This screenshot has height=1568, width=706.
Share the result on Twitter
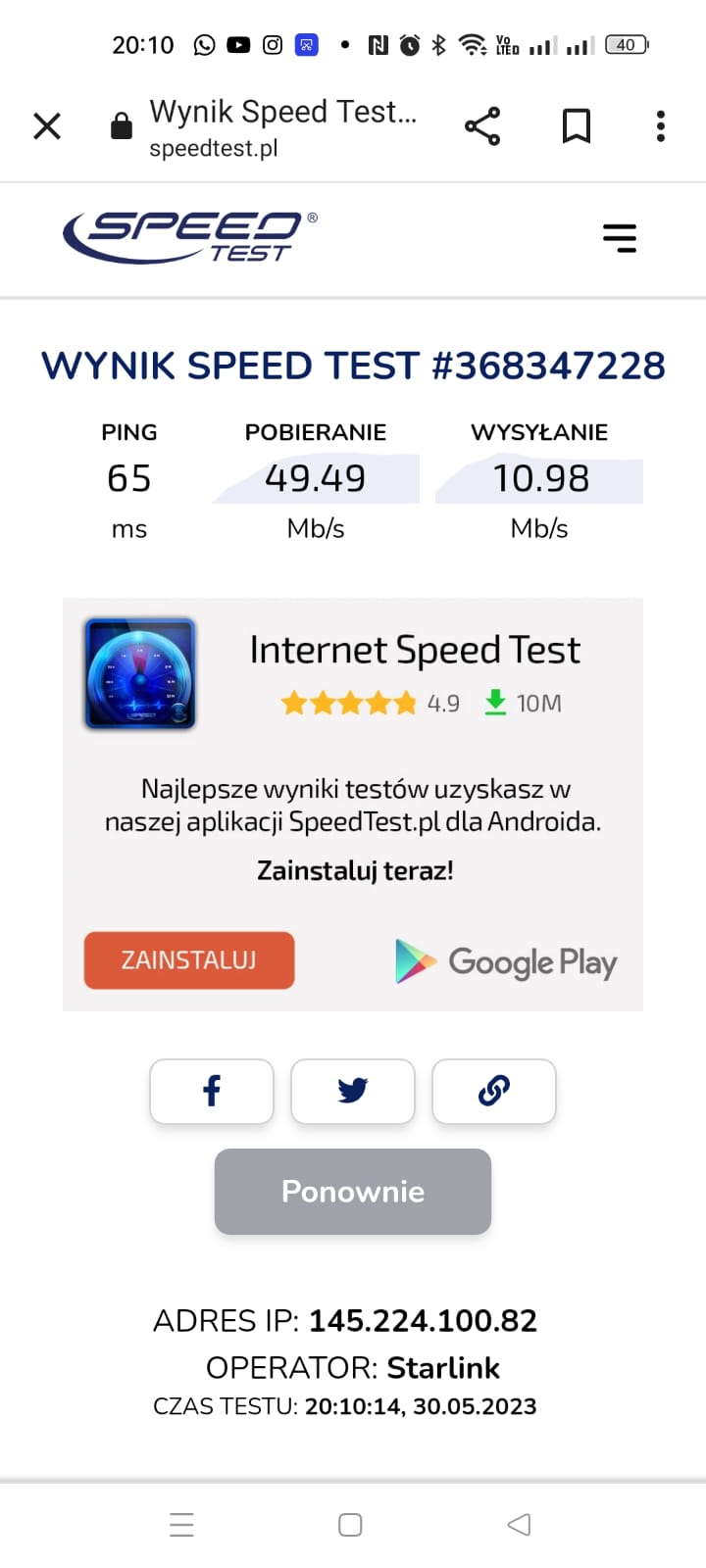353,1091
